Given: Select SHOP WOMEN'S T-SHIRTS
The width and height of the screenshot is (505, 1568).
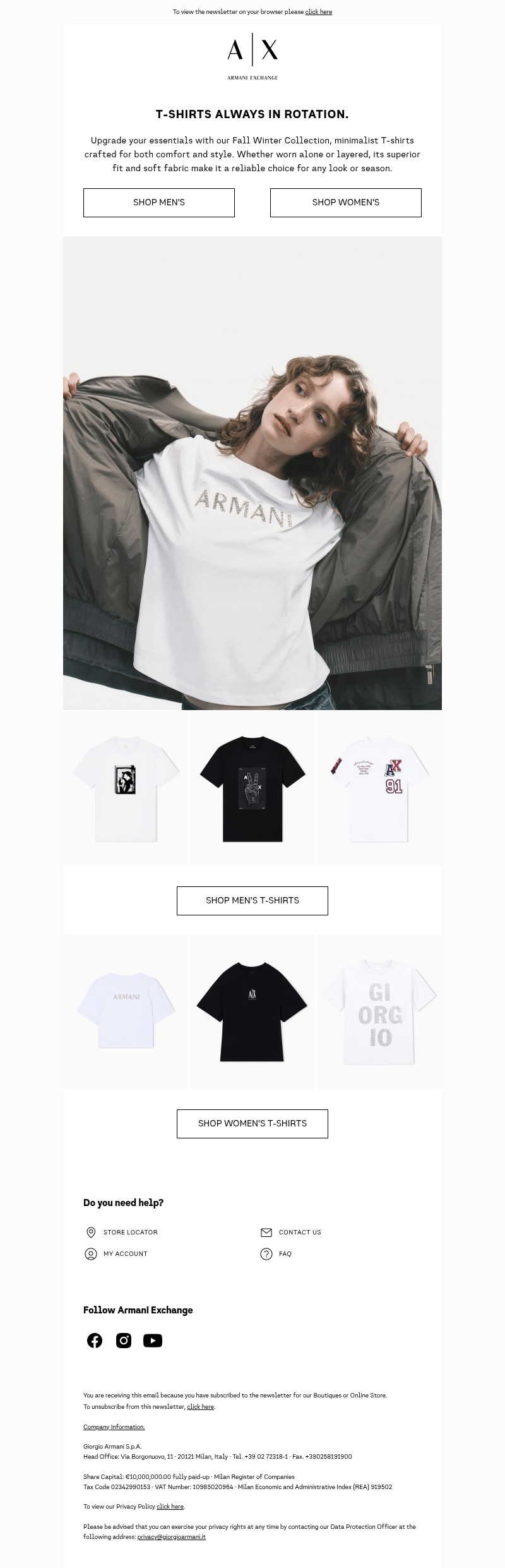Looking at the screenshot, I should click(252, 1123).
